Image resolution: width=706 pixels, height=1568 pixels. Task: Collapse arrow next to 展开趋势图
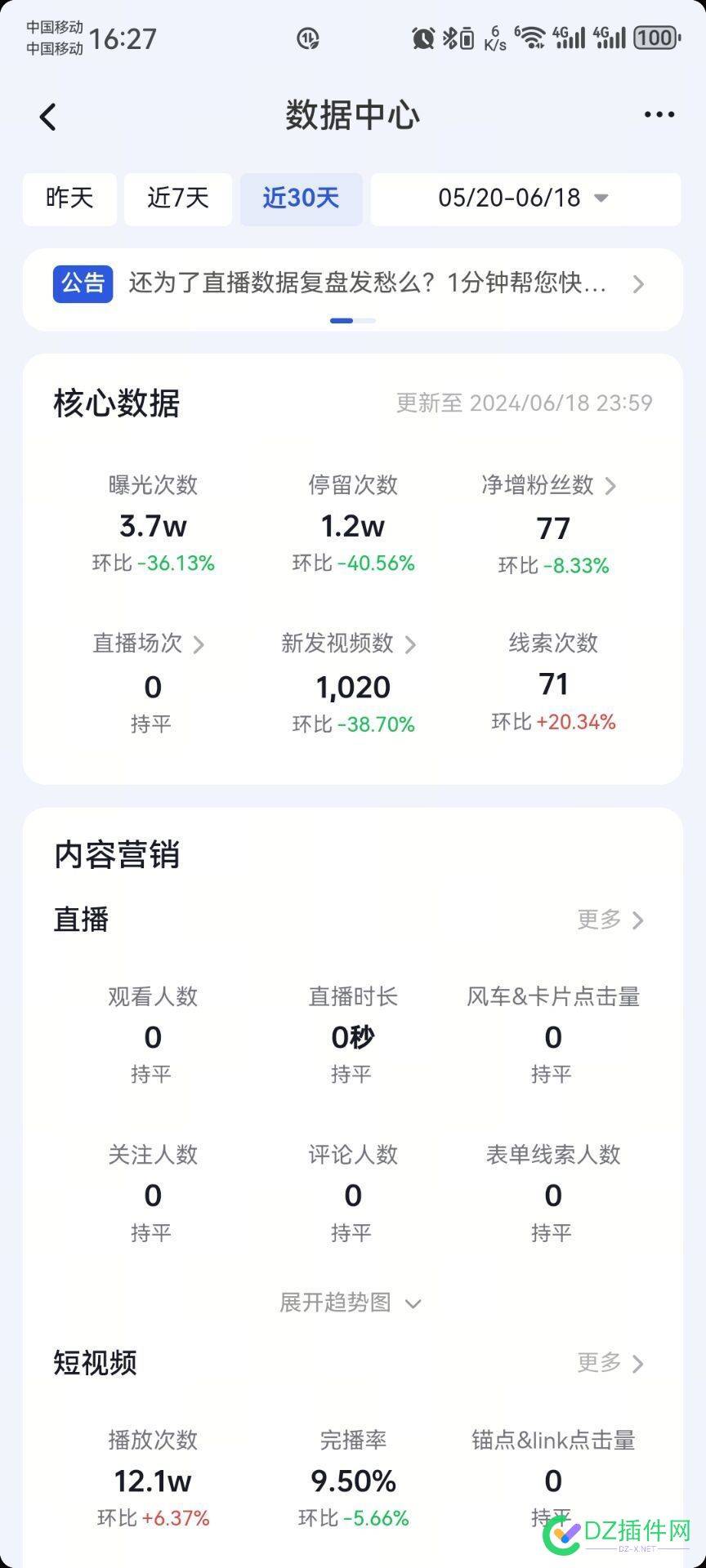click(412, 1303)
